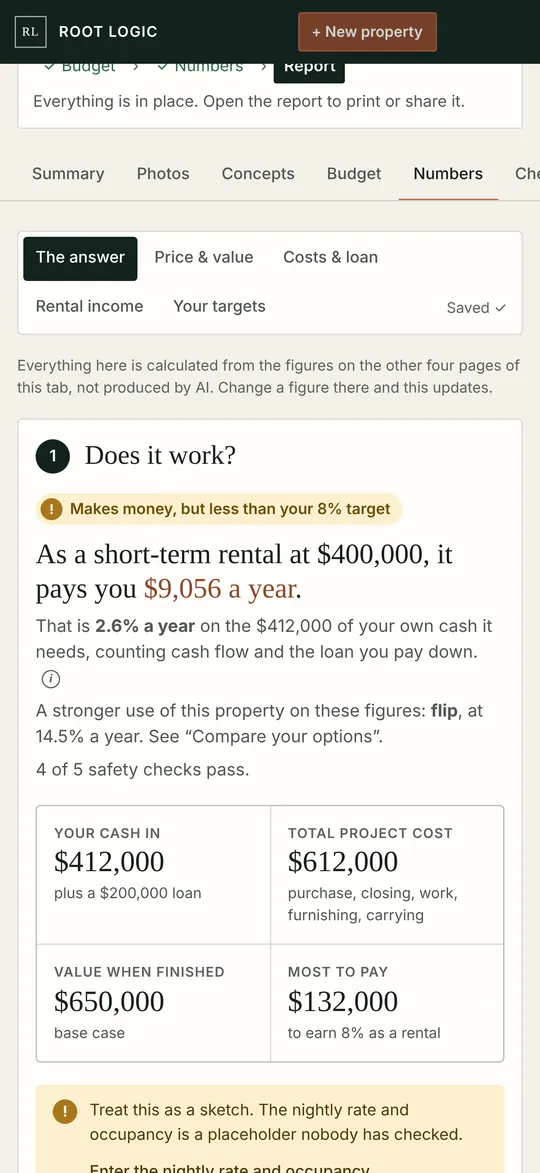Tap the + New property button
Screen dimensions: 540x1173
pos(367,32)
